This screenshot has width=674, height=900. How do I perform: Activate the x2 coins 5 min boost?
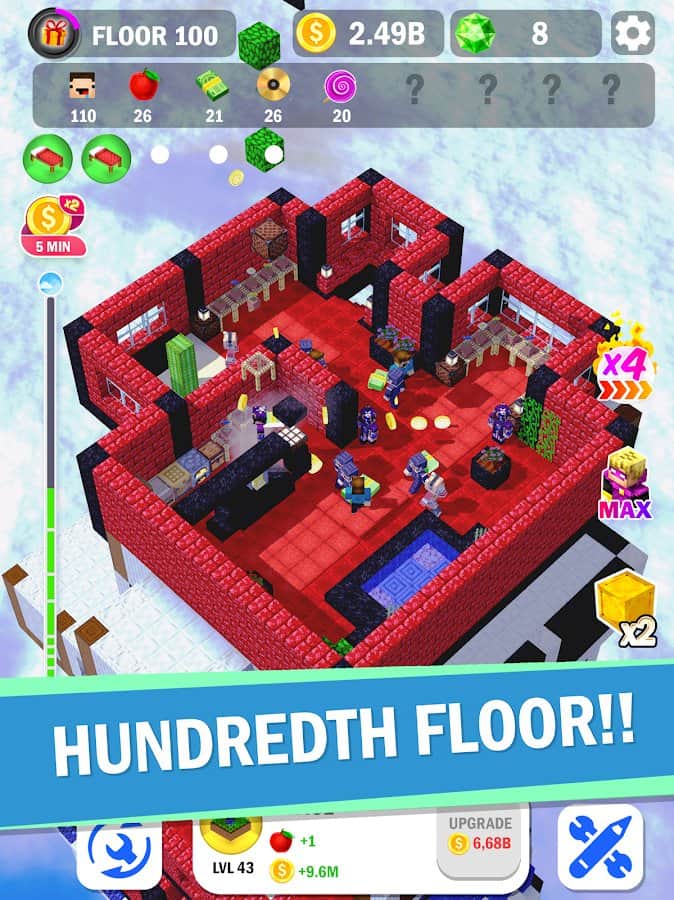[53, 226]
